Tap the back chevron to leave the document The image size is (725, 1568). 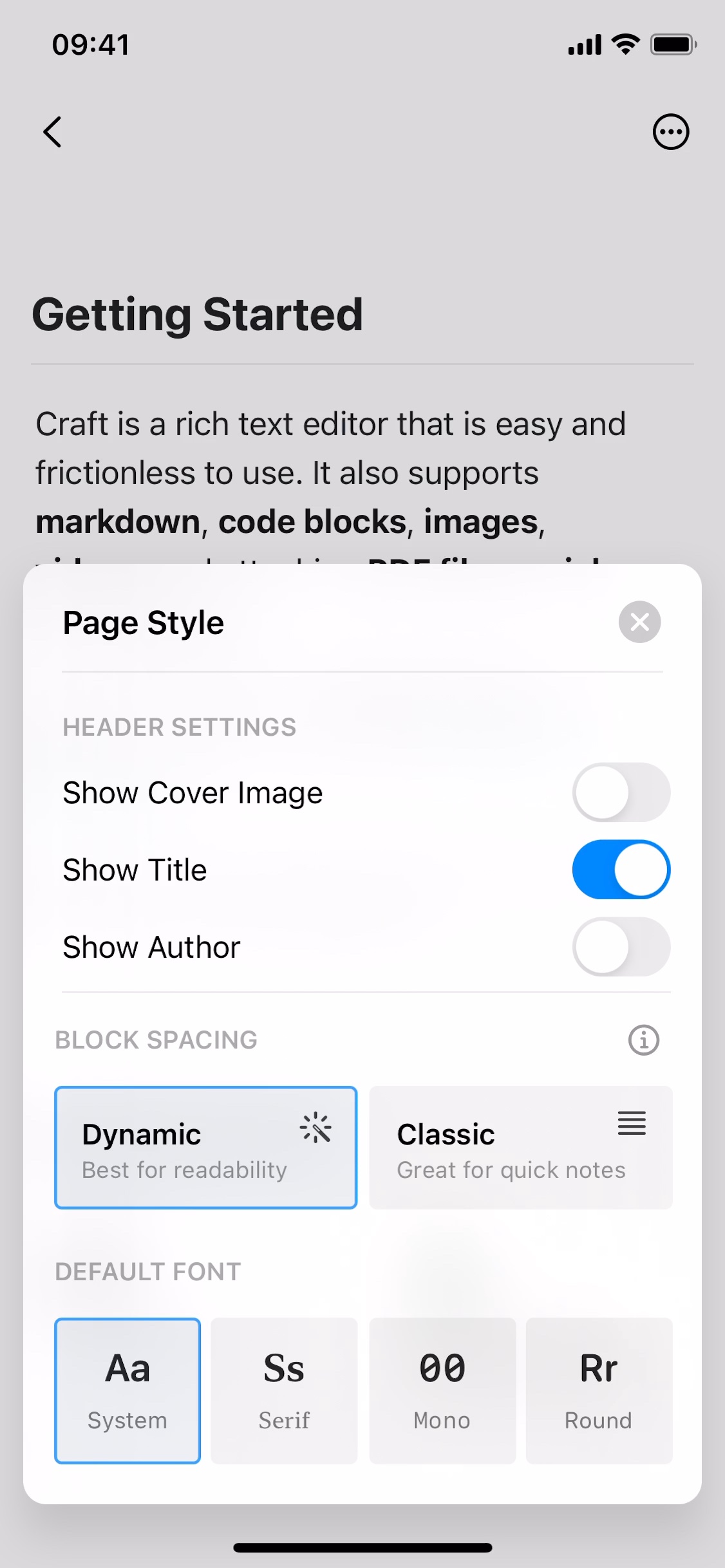click(x=52, y=132)
